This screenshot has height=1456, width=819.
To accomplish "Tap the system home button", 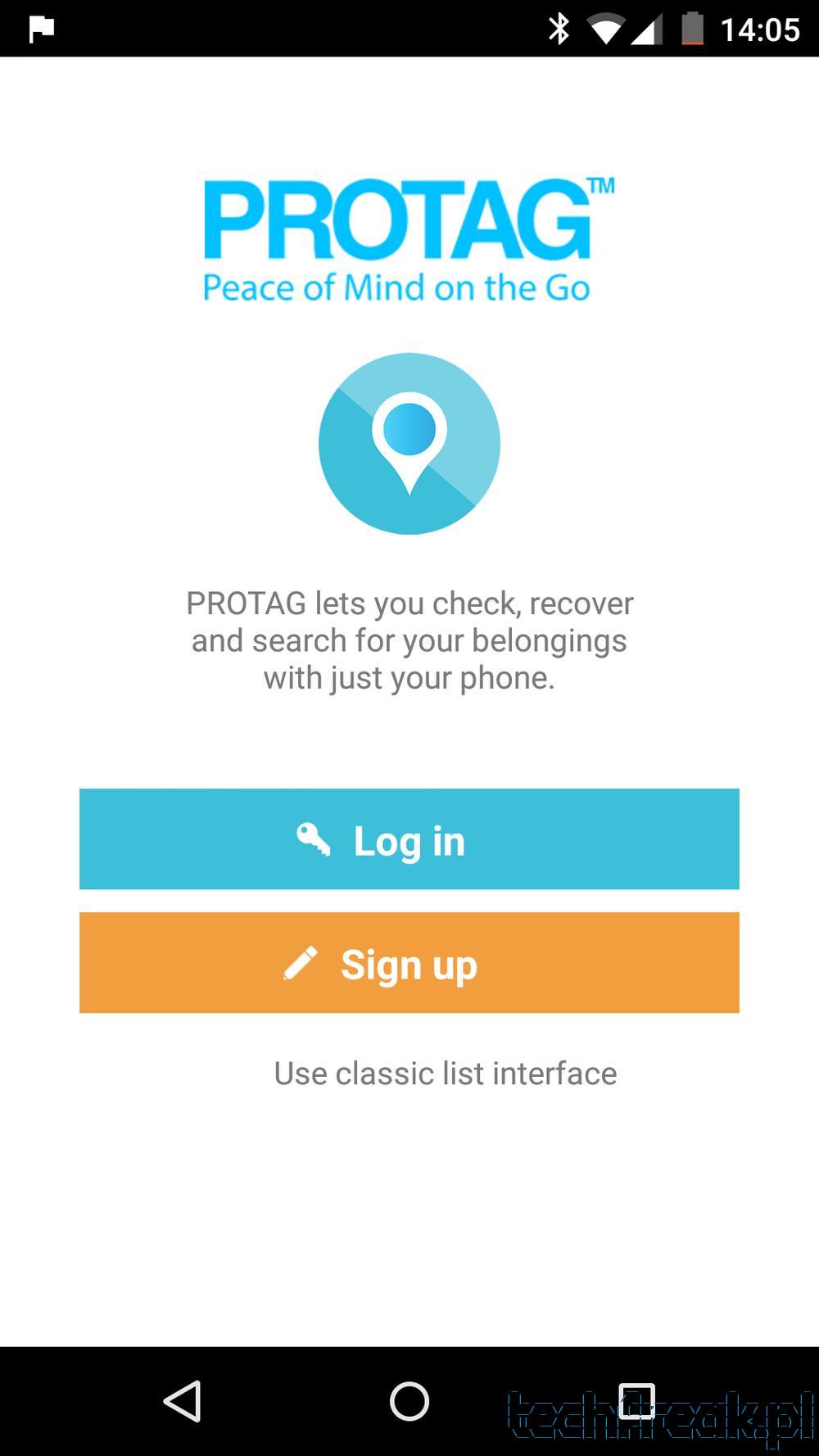I will click(x=409, y=1401).
